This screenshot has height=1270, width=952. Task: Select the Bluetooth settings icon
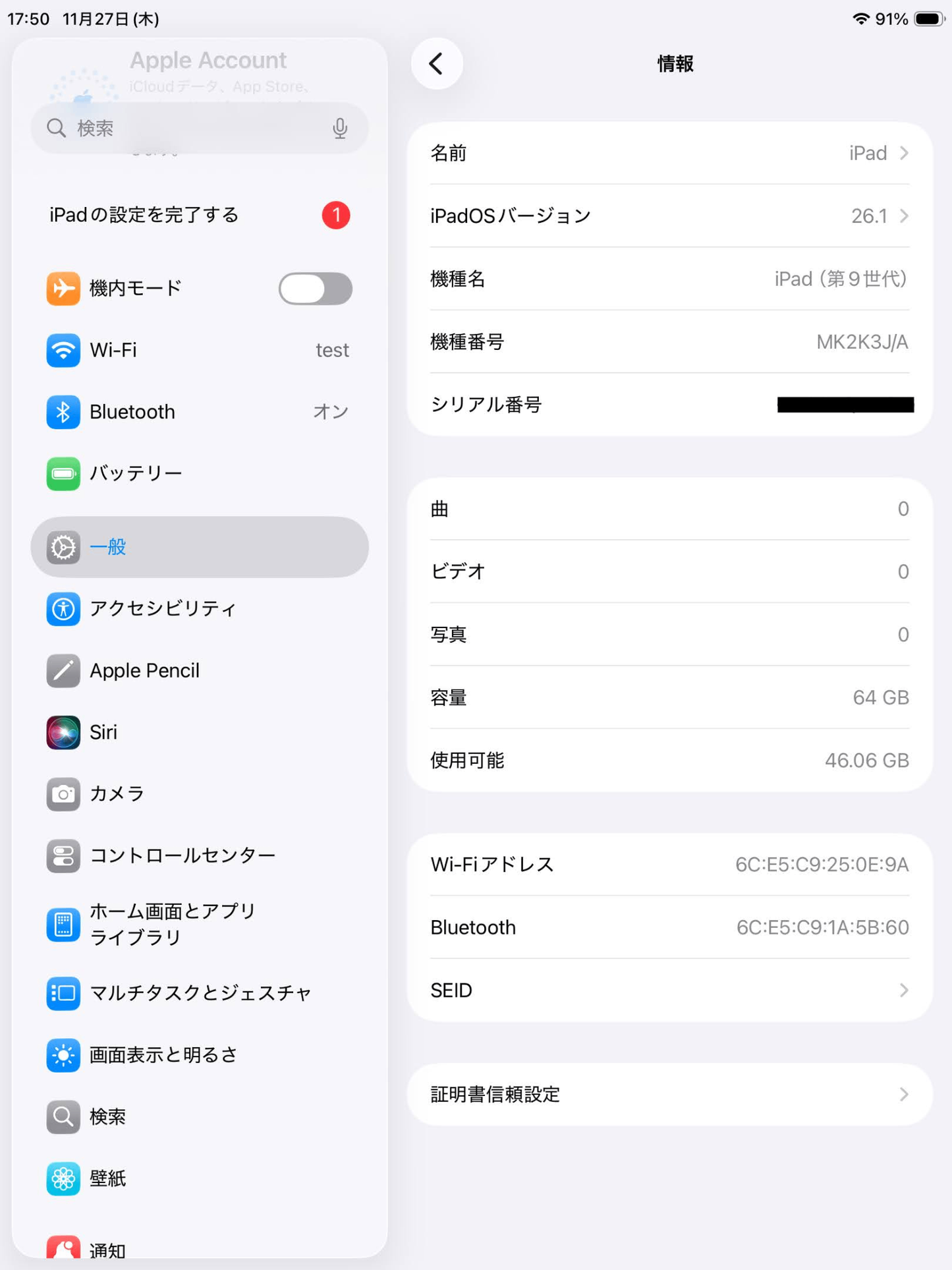63,412
